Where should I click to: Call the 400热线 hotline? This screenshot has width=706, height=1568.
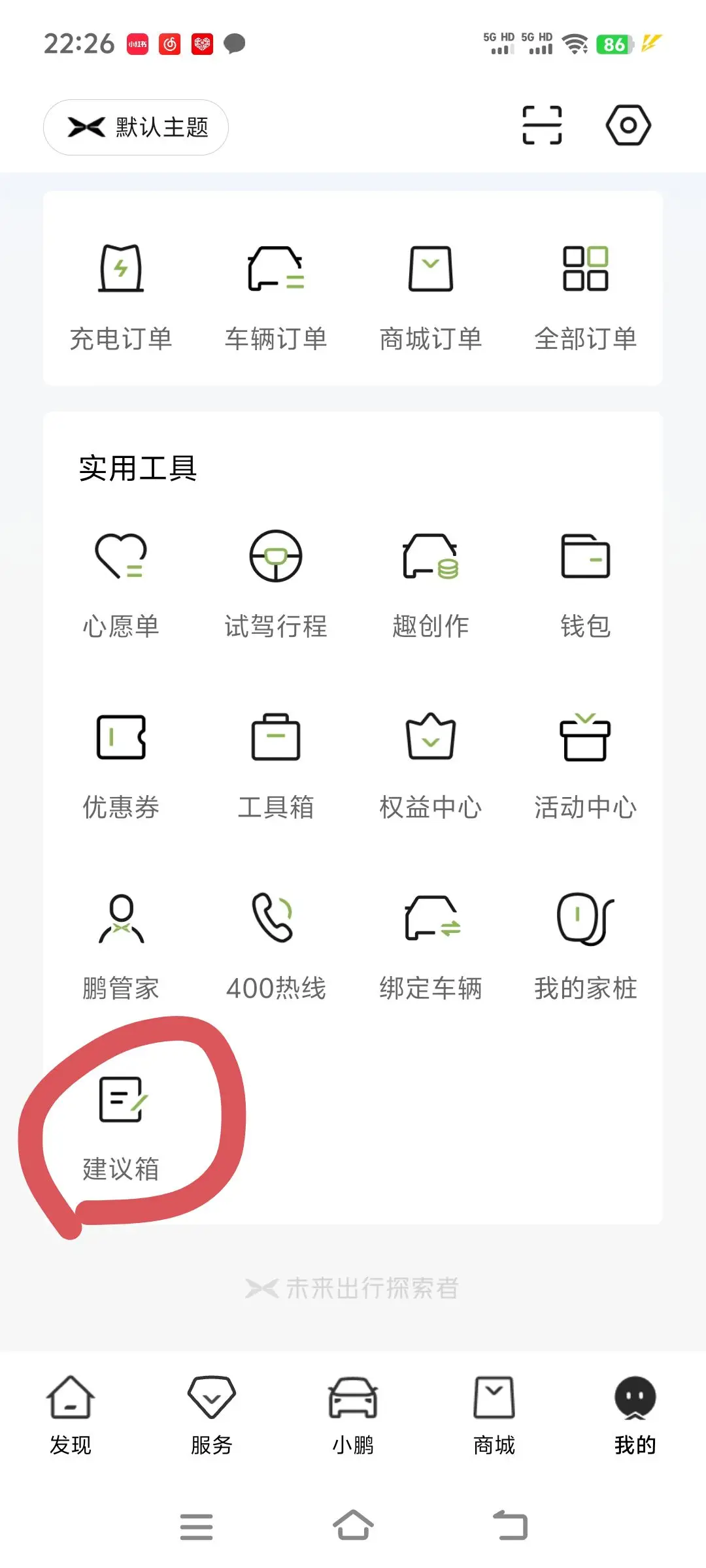point(276,947)
